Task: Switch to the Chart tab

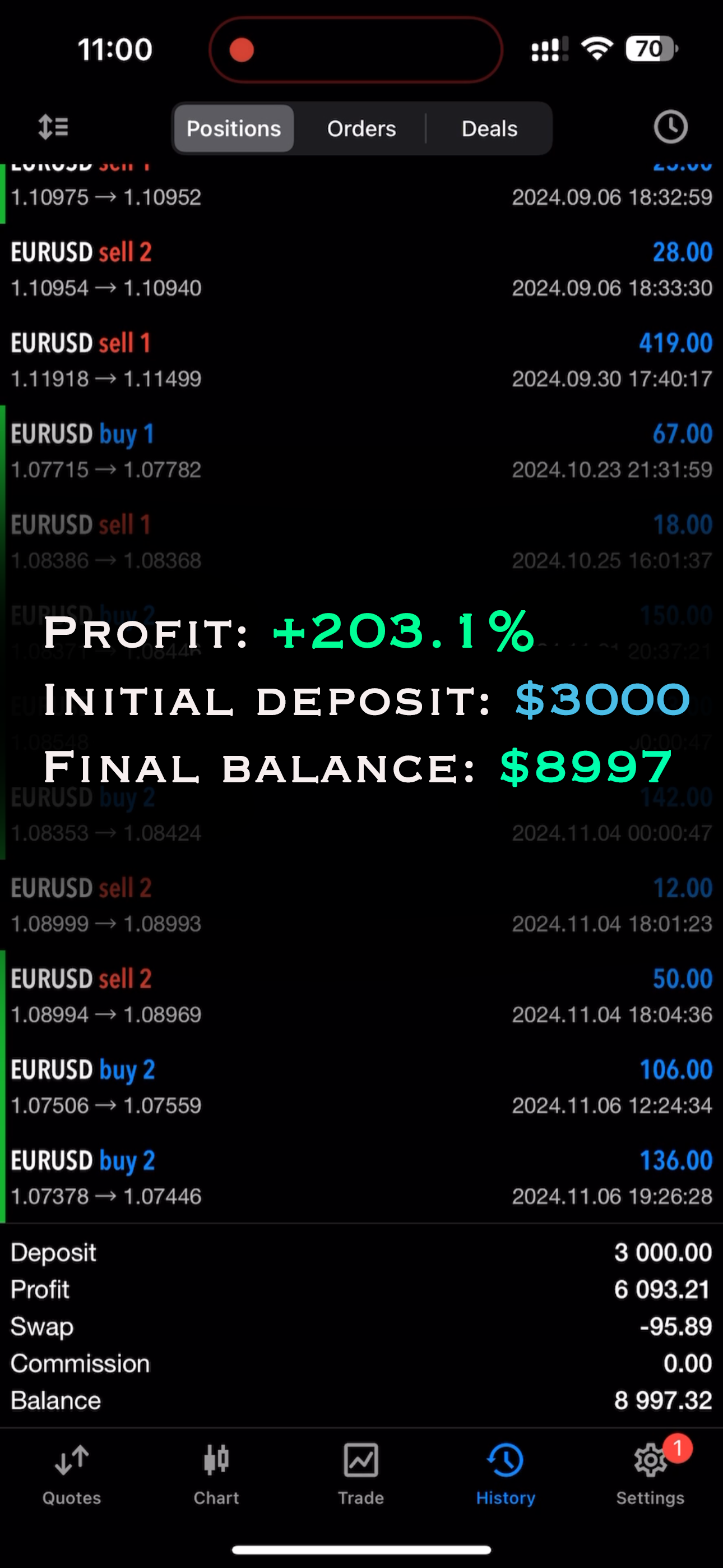Action: pyautogui.click(x=217, y=1474)
